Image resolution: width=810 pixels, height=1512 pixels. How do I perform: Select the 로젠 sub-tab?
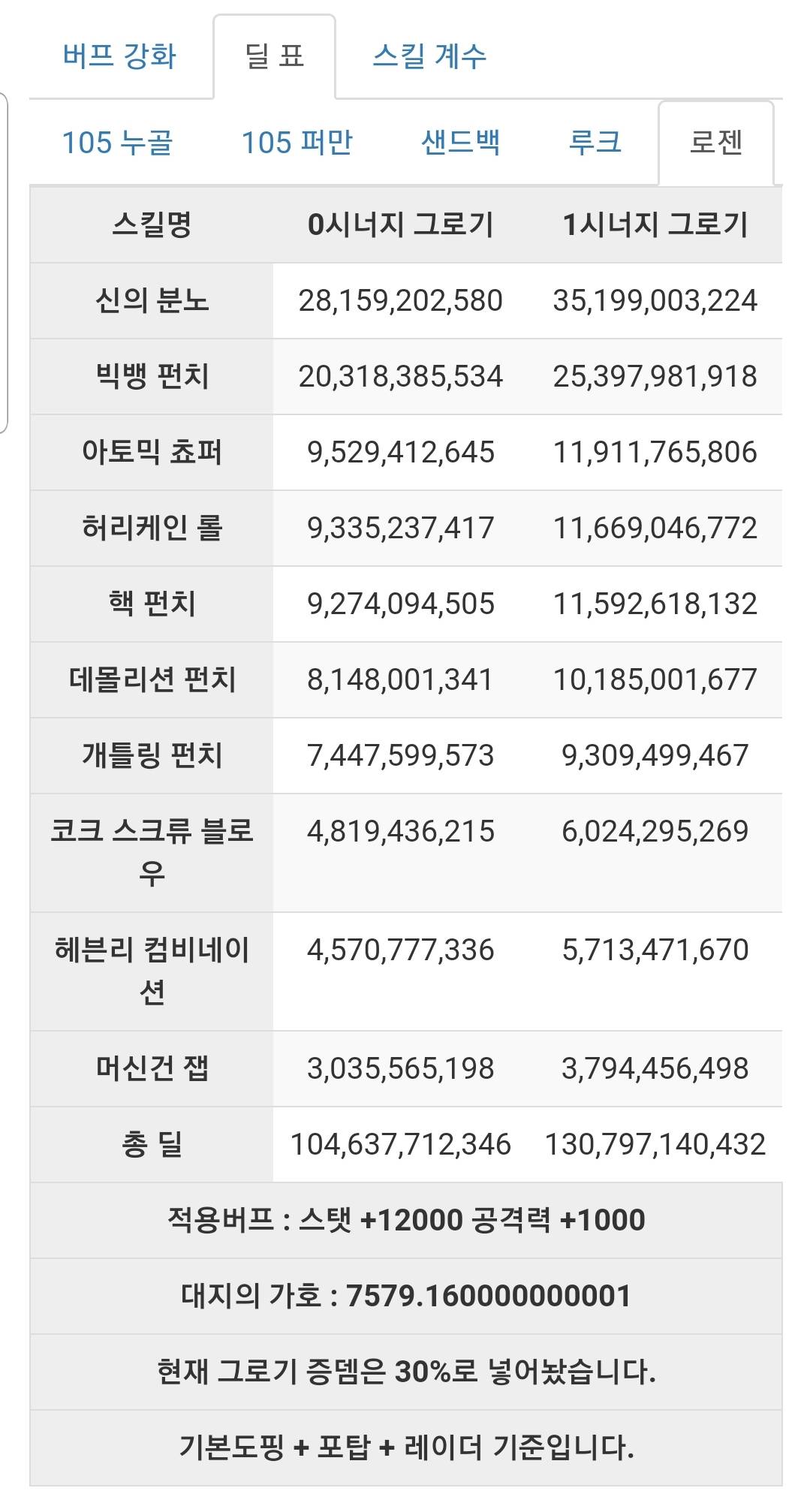coord(716,143)
